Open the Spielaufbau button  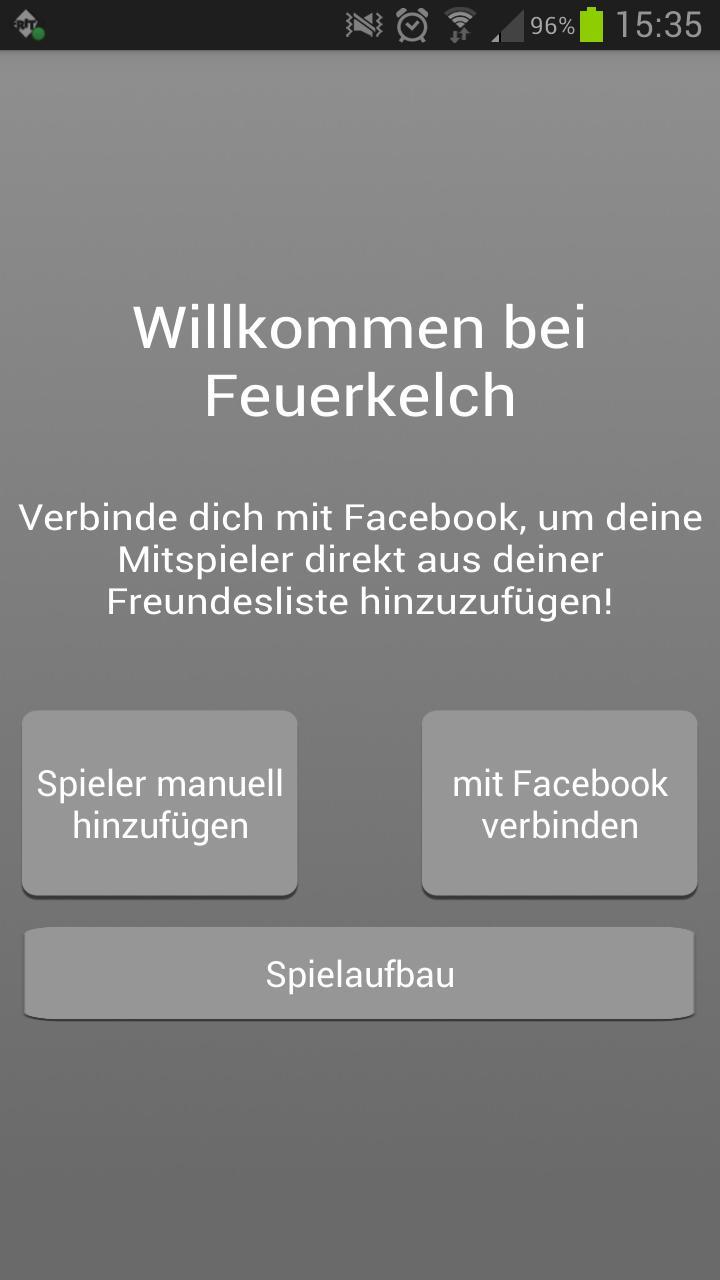coord(359,974)
